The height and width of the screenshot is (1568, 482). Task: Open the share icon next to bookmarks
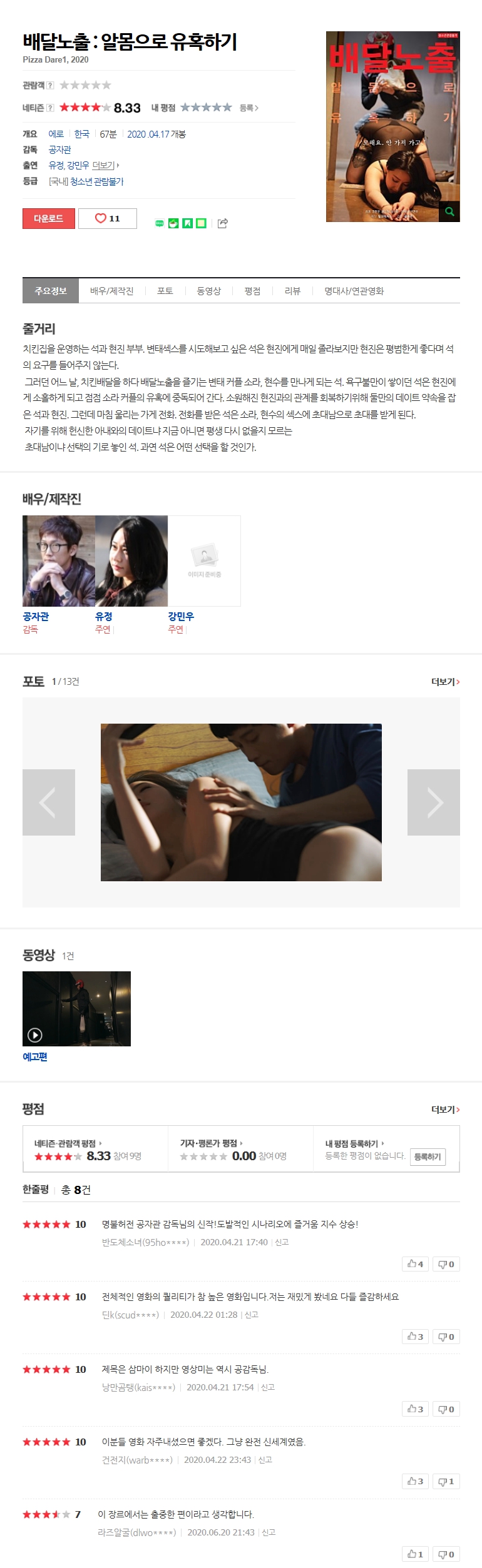[222, 223]
